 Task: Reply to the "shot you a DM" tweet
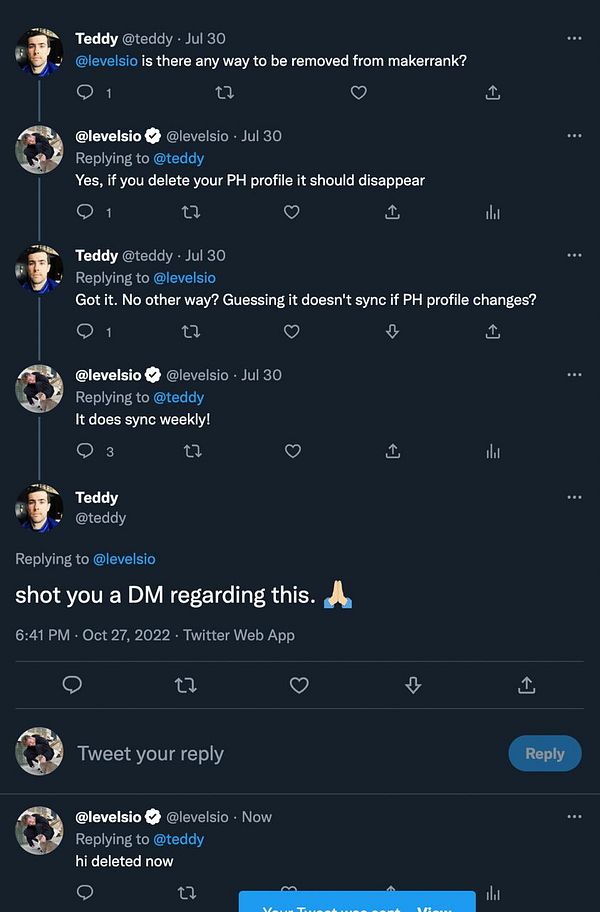pos(72,685)
